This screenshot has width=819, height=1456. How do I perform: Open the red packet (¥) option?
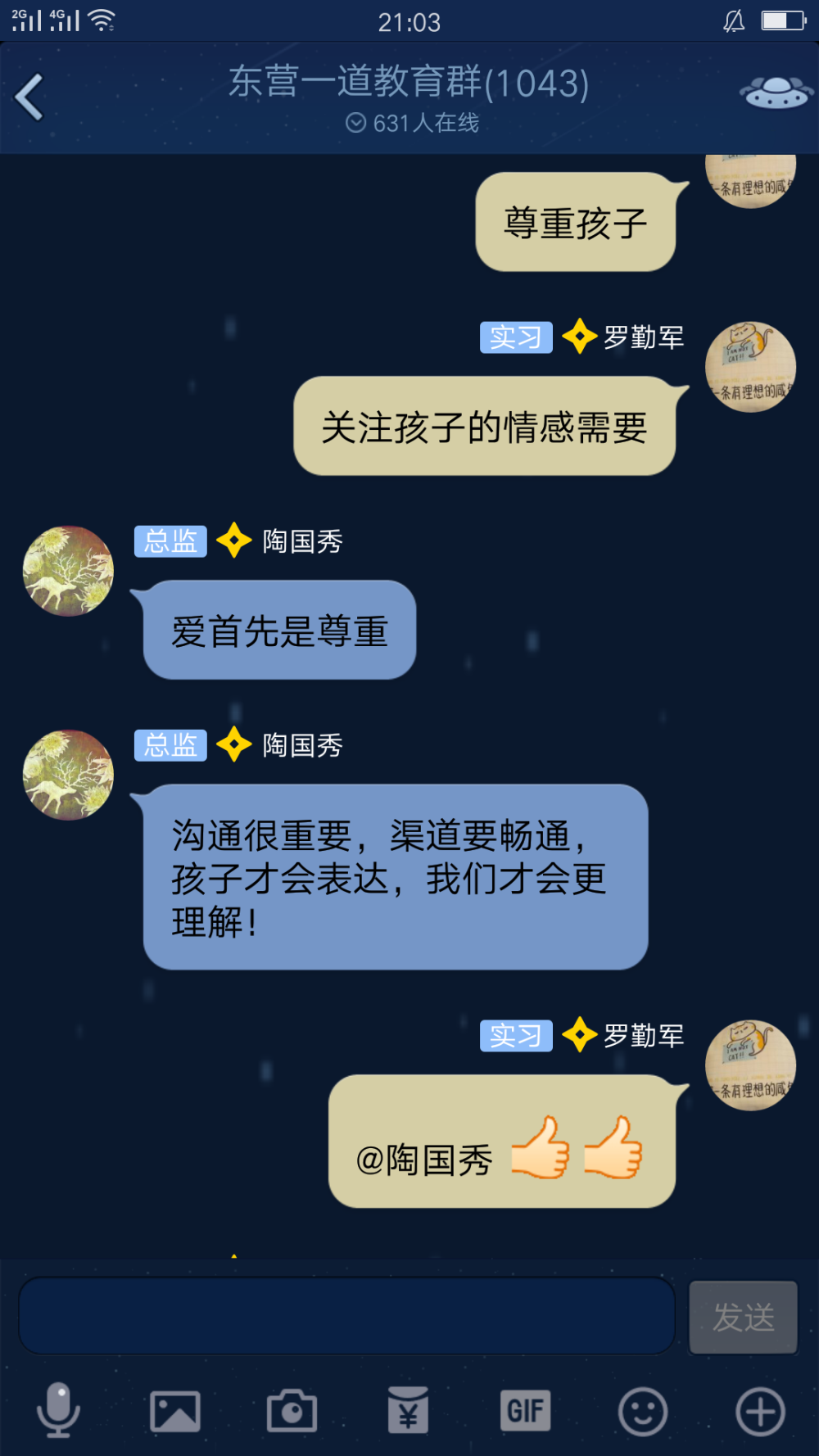tap(409, 1410)
